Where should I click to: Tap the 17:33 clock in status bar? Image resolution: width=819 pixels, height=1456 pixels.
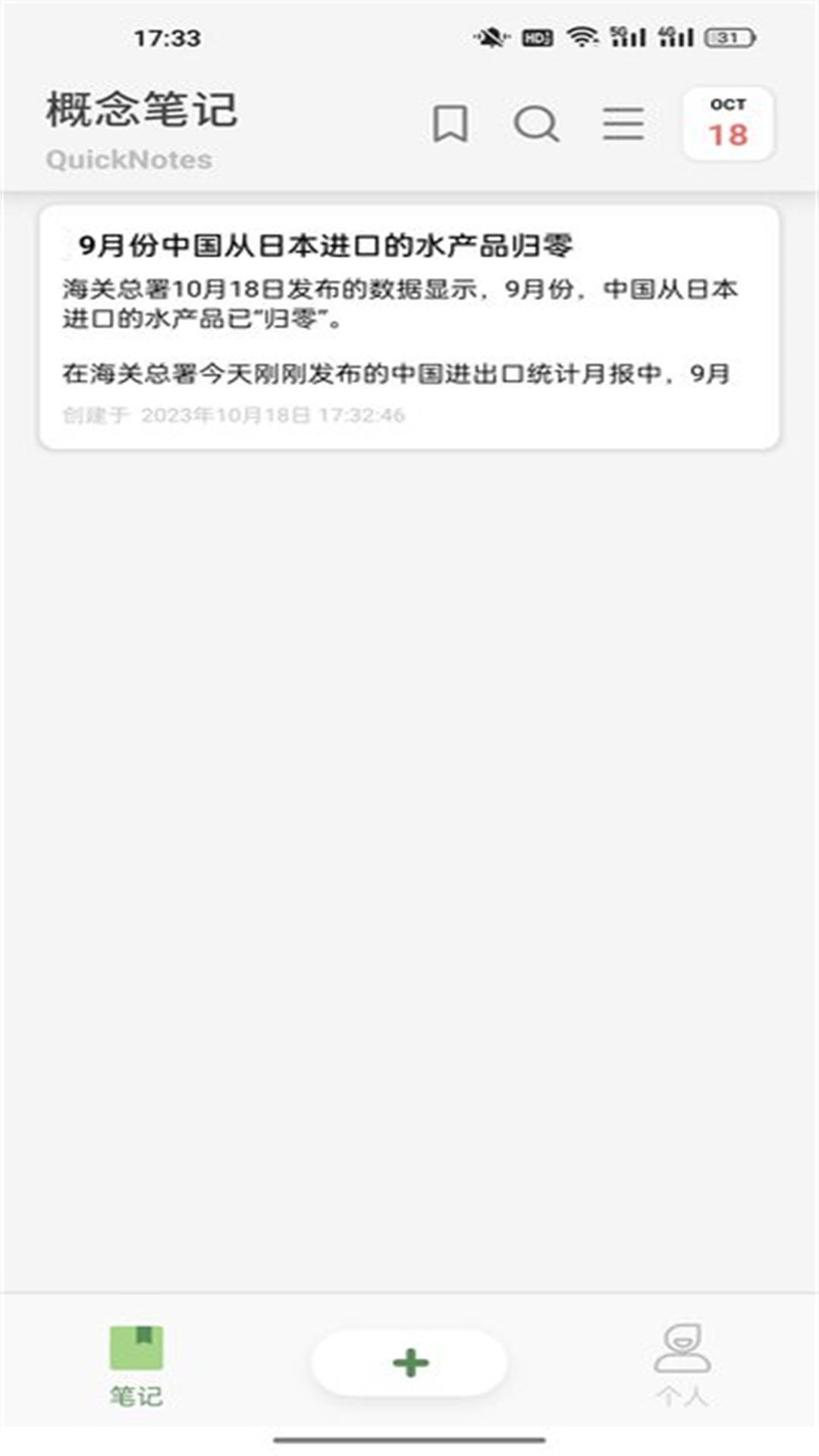pos(167,34)
